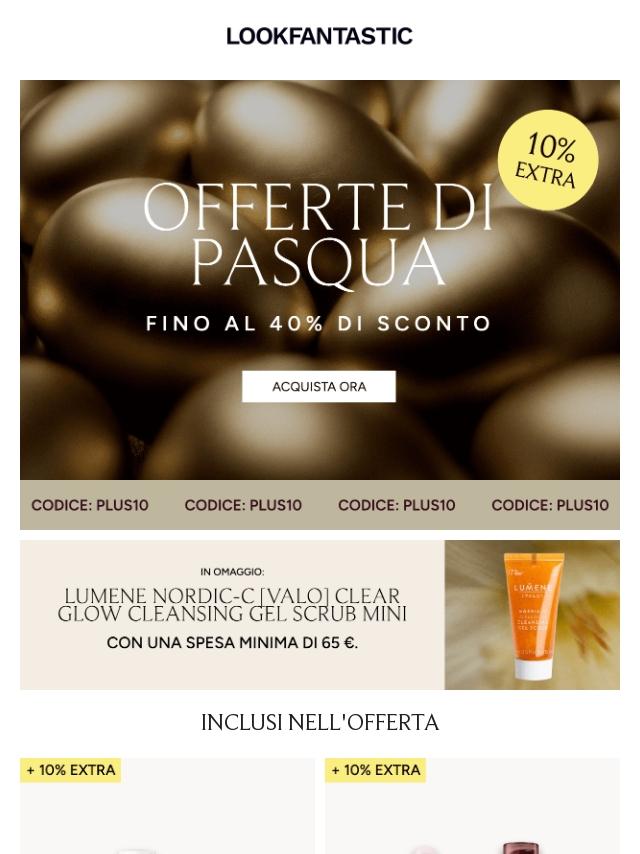Tap the ACQUISTA ORA button
Screen dimensions: 640x854
319,387
